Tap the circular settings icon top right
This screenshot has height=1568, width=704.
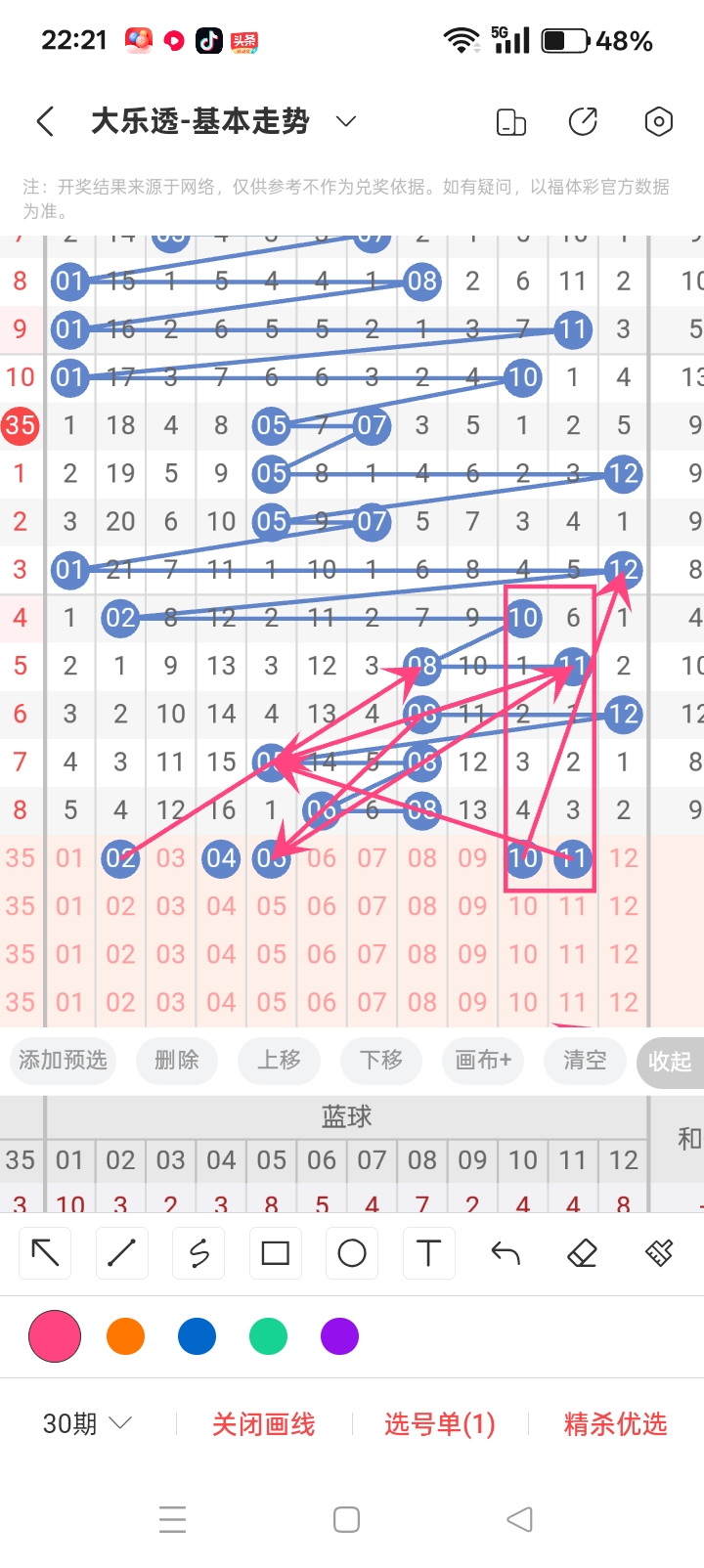tap(658, 121)
